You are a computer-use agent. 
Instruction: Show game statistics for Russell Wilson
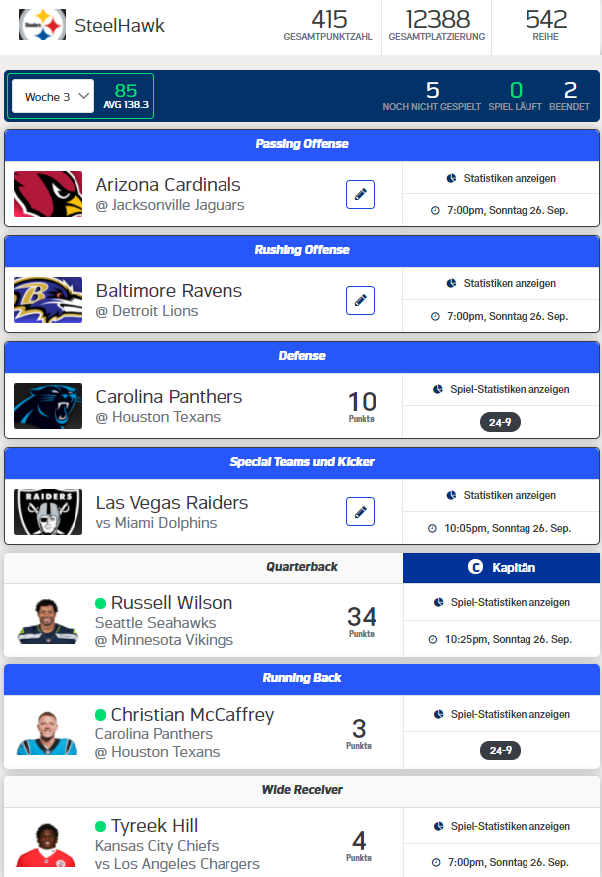pos(501,602)
